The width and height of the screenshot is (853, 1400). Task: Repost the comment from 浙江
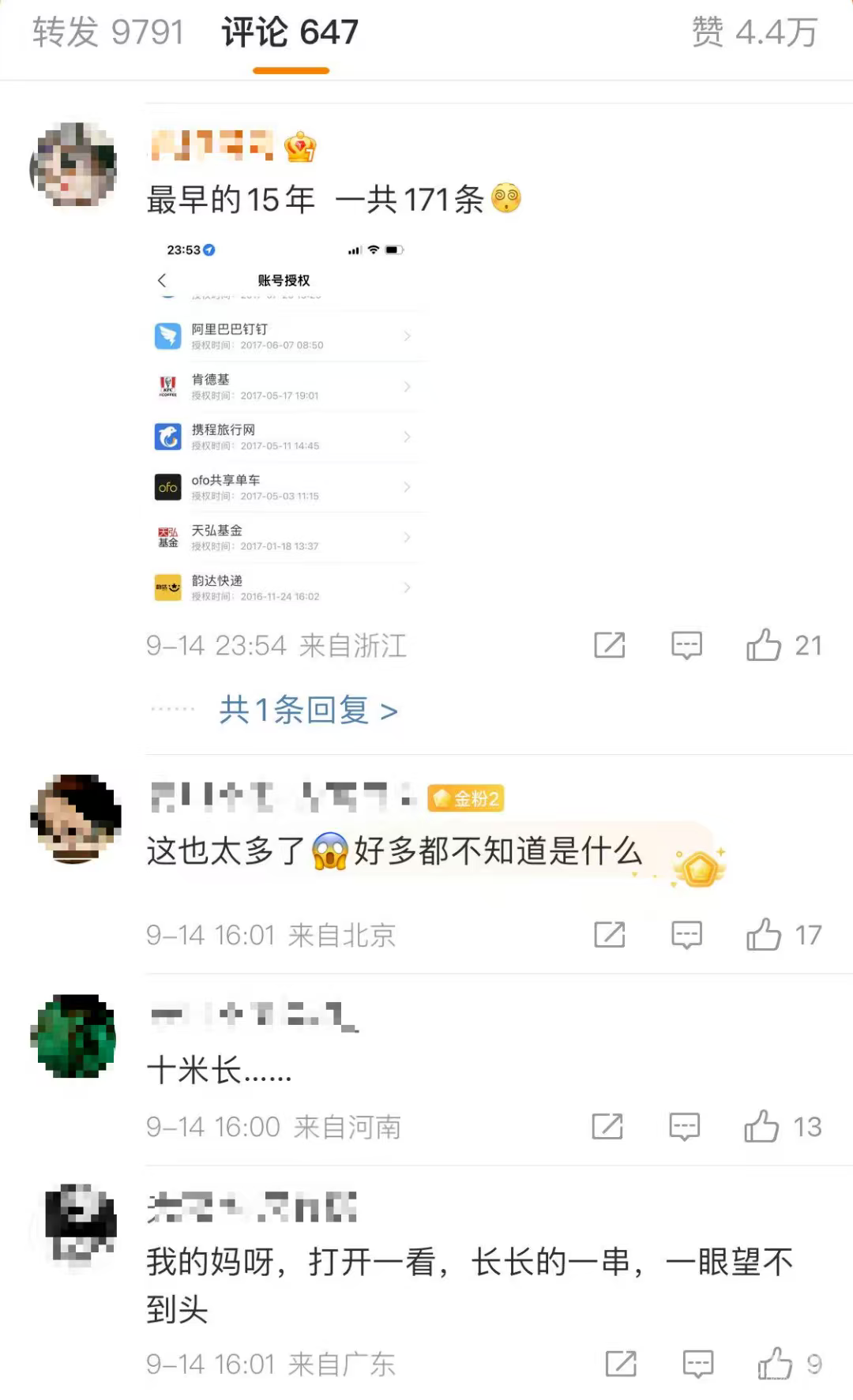(609, 645)
